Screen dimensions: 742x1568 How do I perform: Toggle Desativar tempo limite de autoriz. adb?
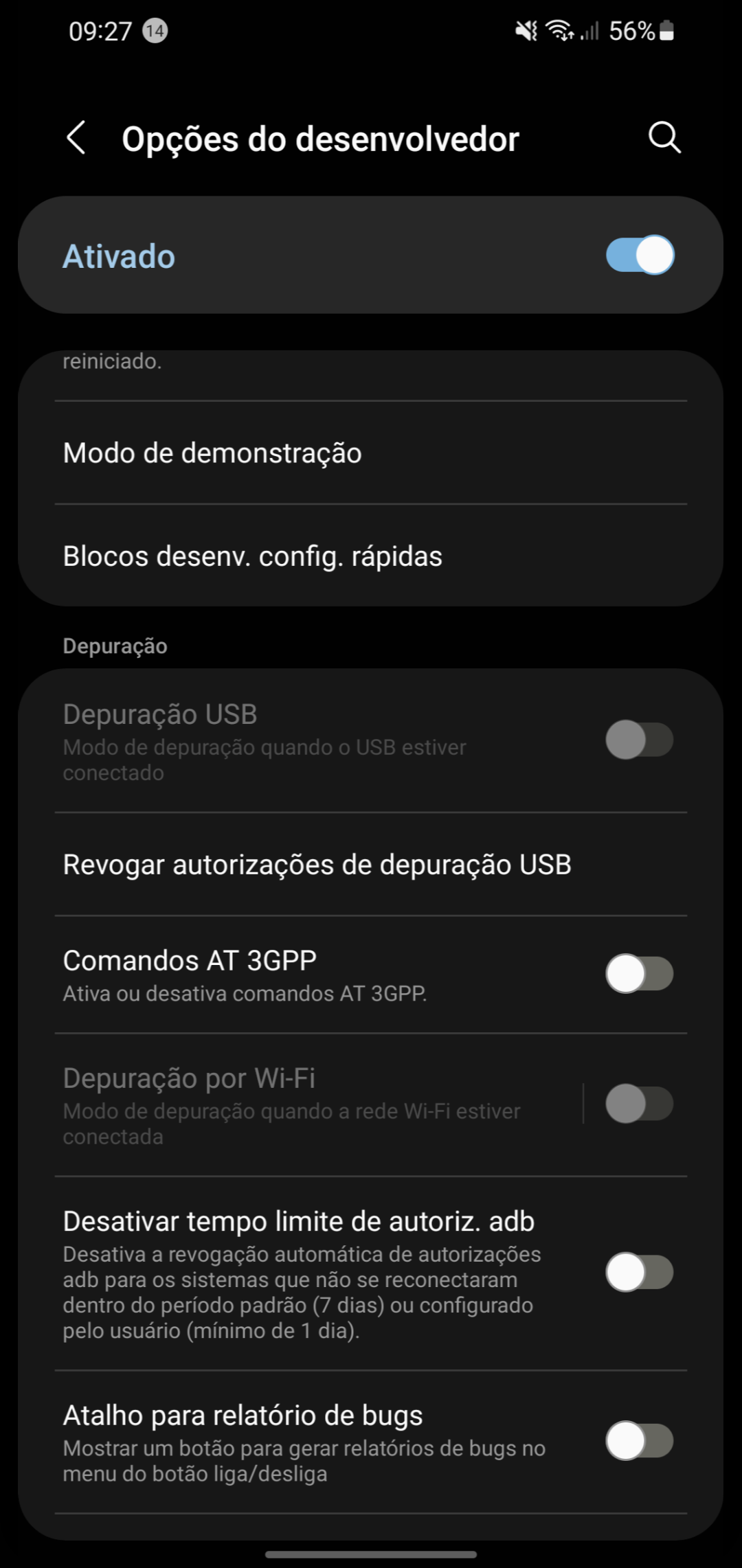tap(640, 1272)
